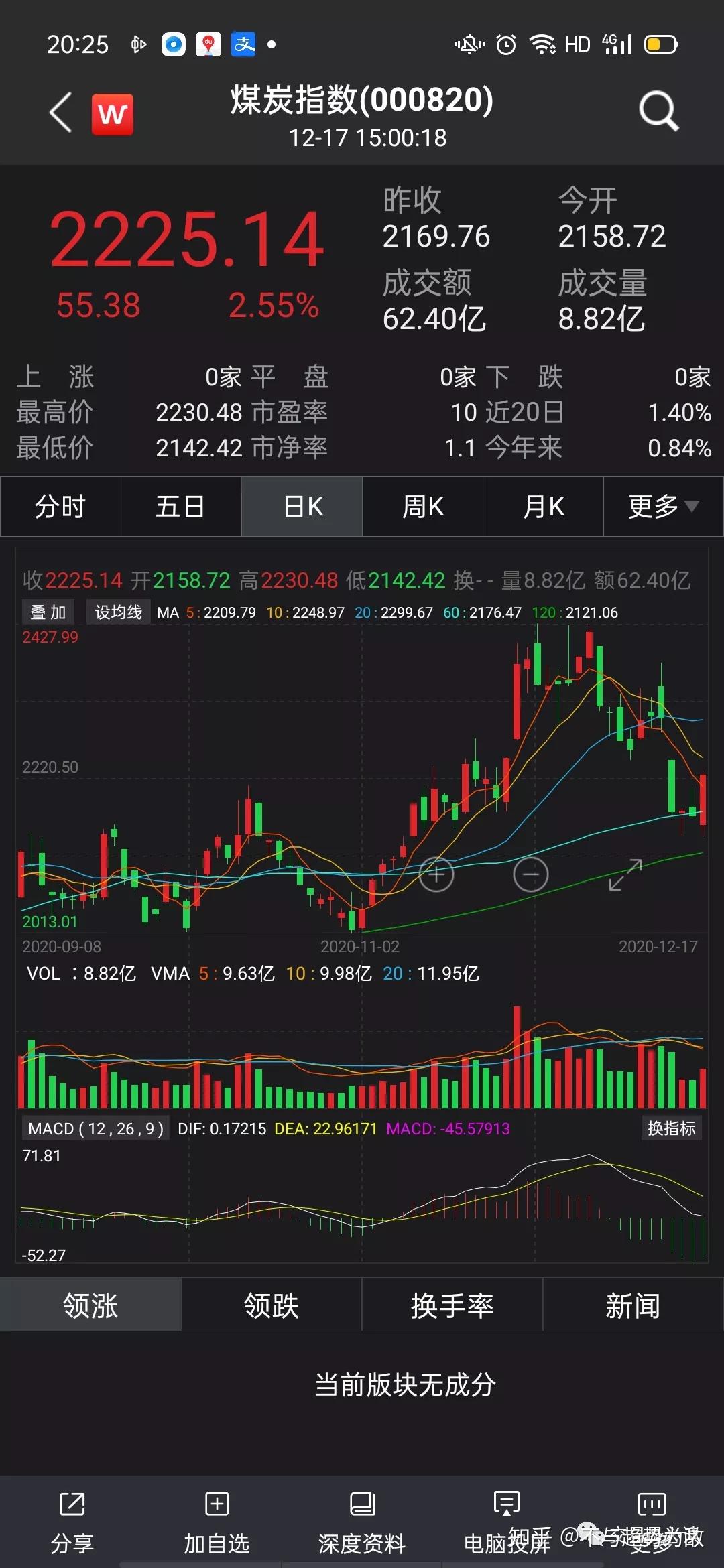724x1568 pixels.
Task: Tap the 叠加 overlay button
Action: coord(48,612)
